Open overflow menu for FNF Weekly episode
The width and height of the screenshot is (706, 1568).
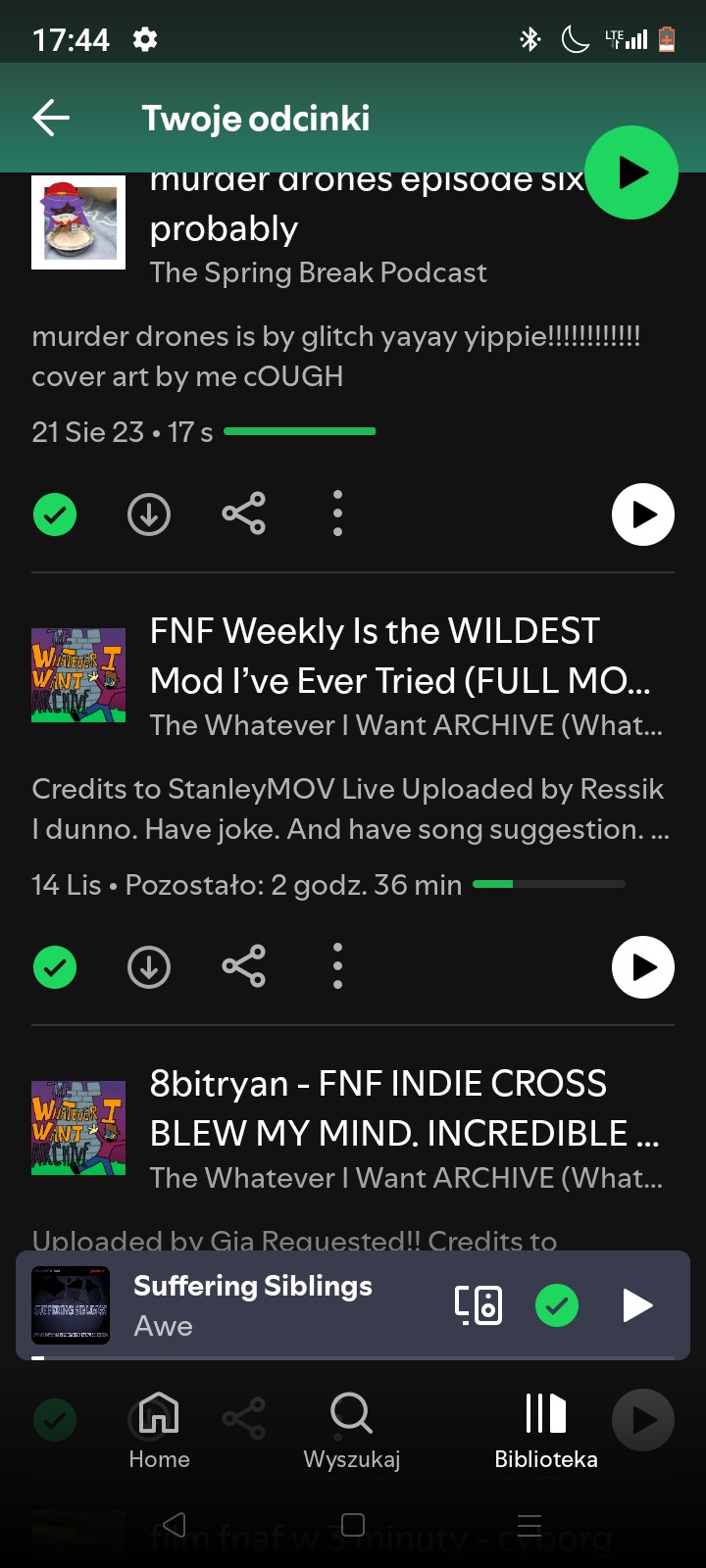pyautogui.click(x=337, y=966)
